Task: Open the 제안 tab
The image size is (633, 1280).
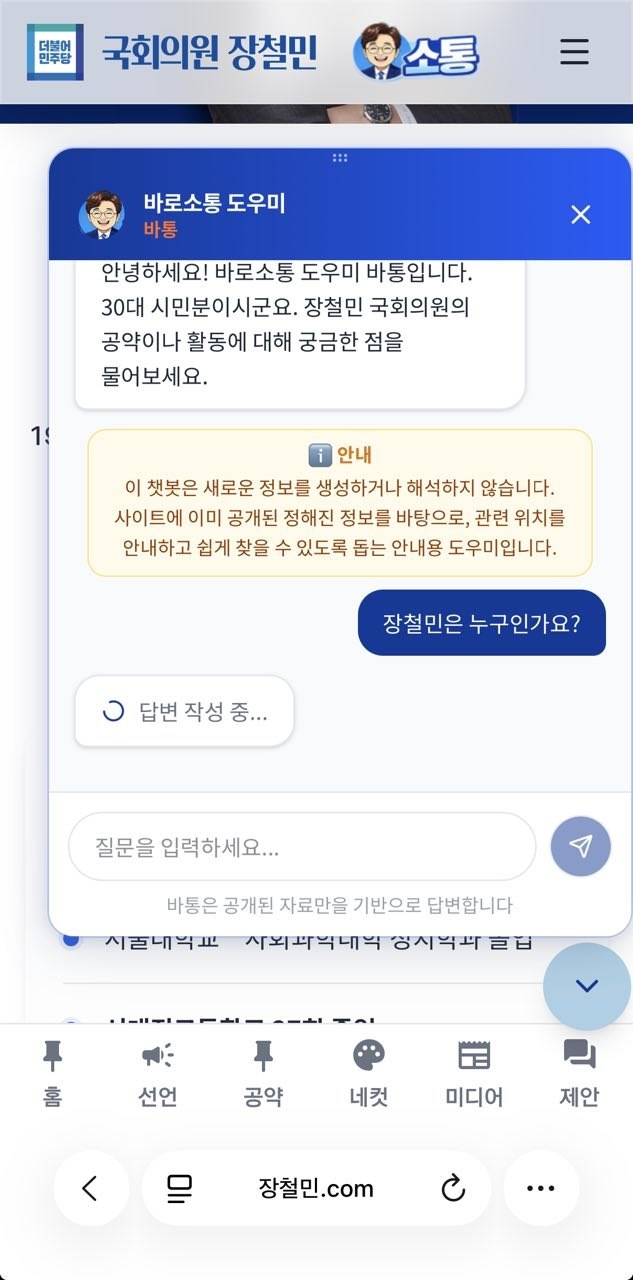Action: 579,1072
